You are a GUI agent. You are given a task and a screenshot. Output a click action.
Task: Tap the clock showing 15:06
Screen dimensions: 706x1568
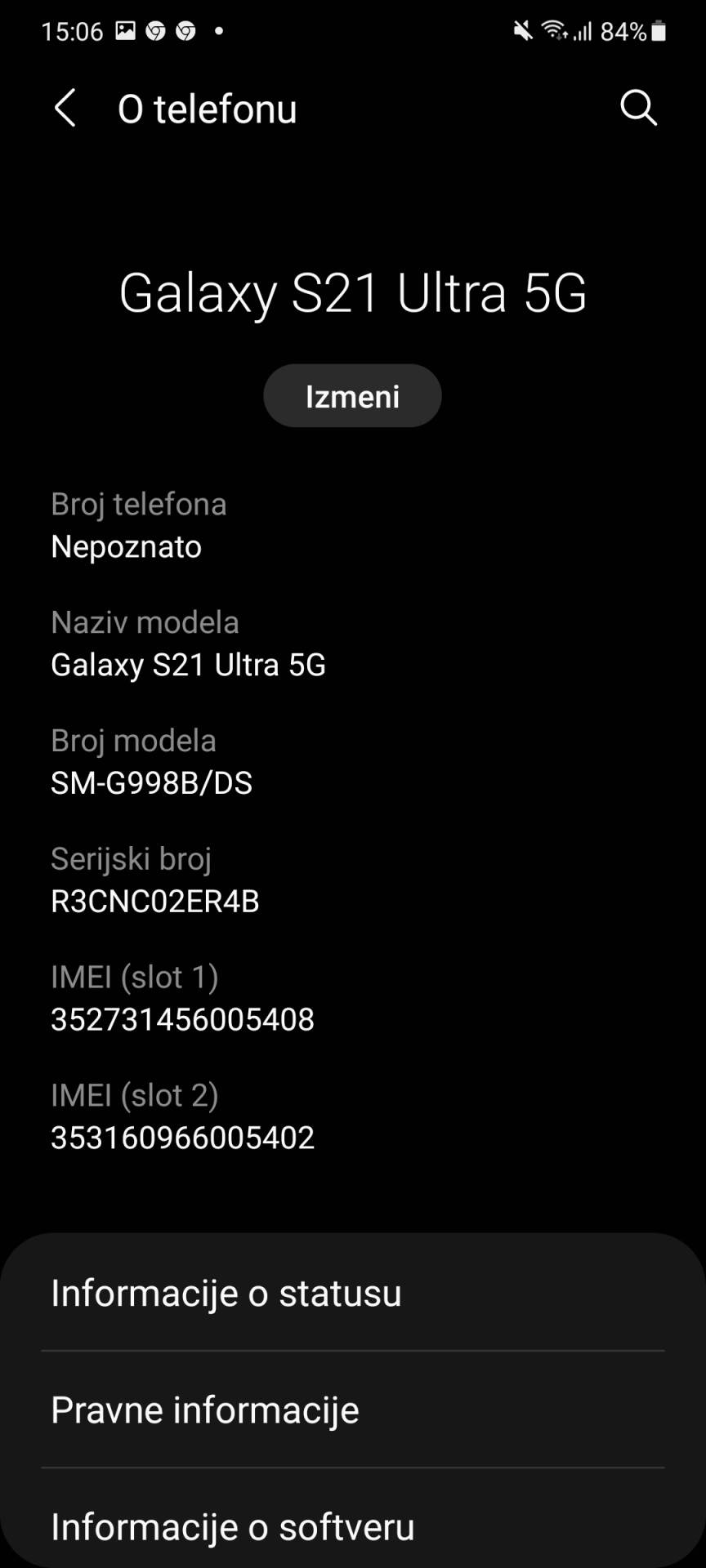click(74, 31)
